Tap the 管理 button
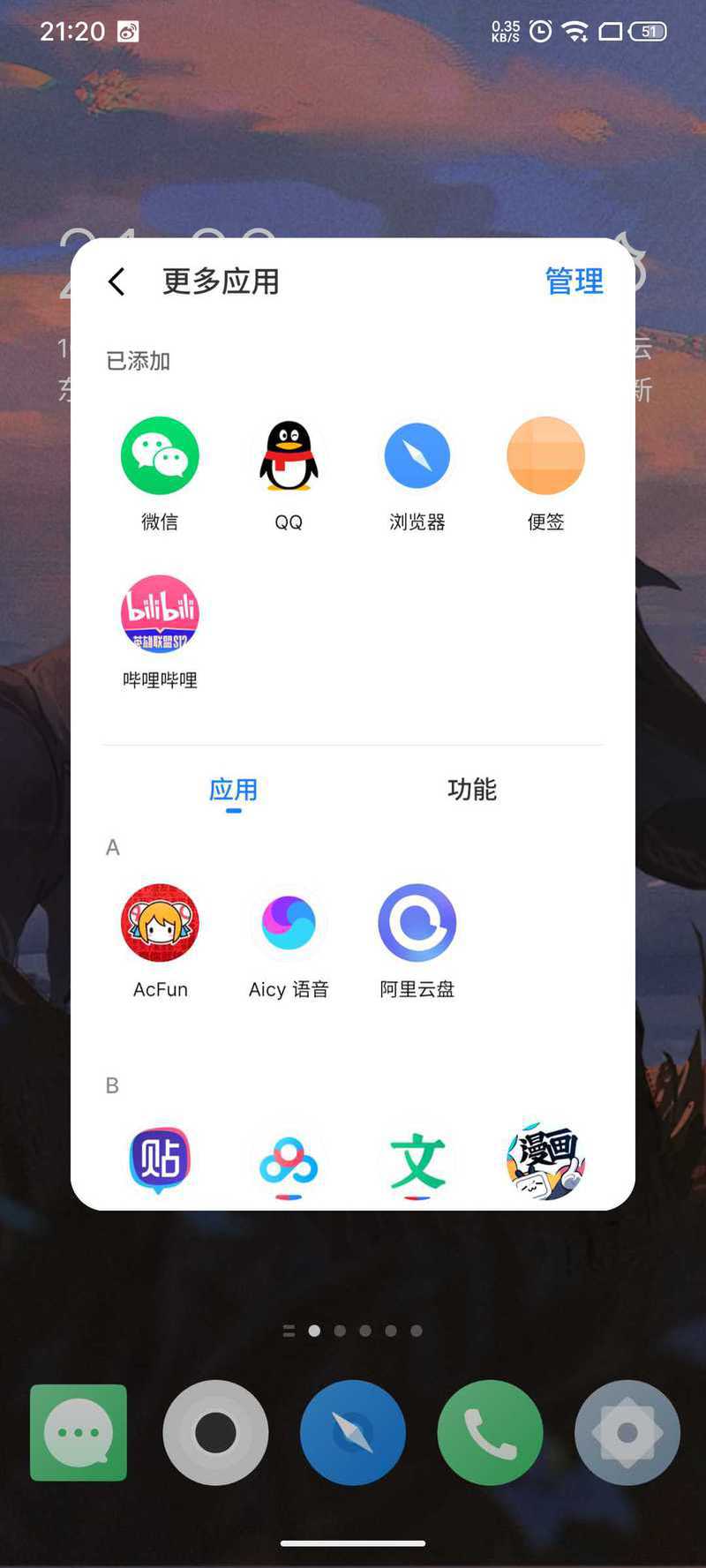 tap(574, 281)
